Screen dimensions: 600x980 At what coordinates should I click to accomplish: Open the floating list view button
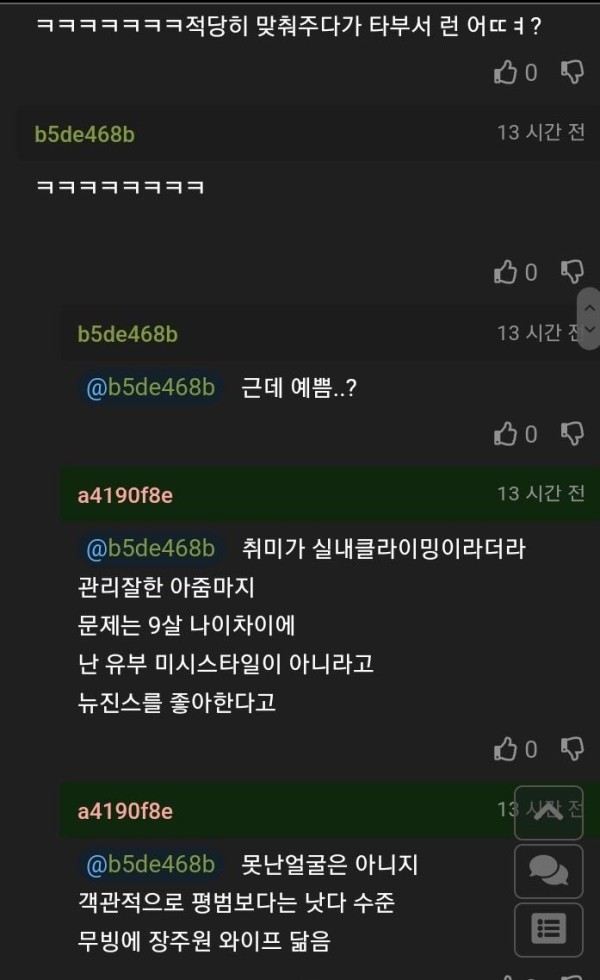click(549, 929)
